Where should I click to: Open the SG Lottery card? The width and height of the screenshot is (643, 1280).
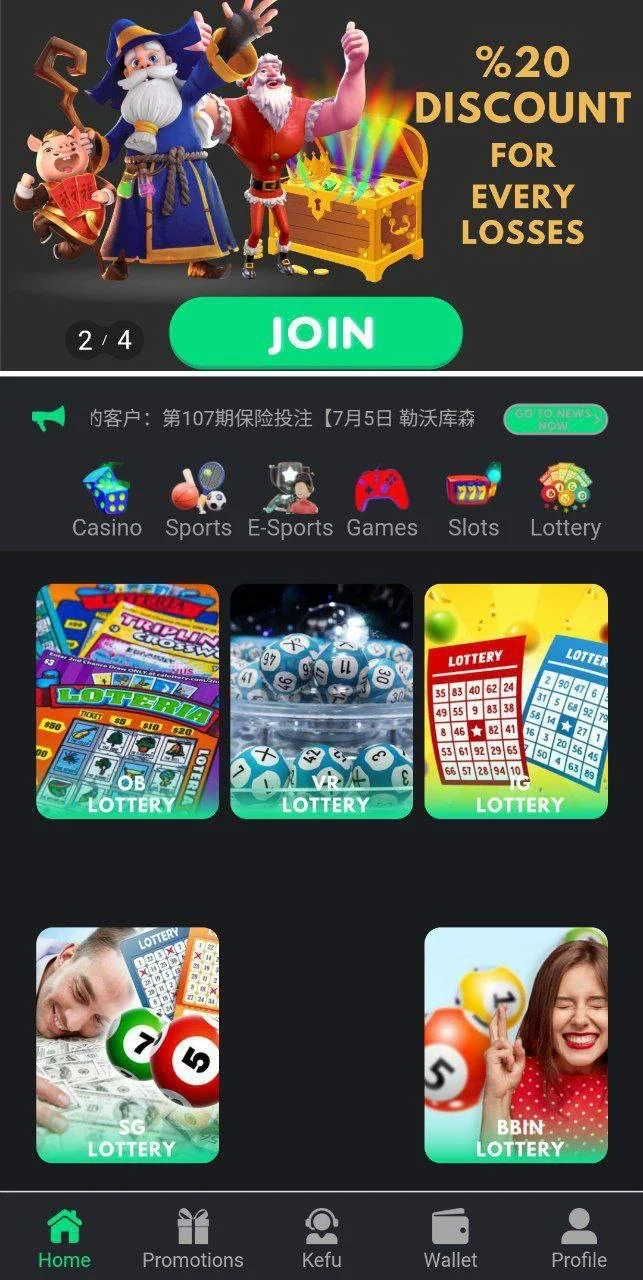click(128, 1045)
